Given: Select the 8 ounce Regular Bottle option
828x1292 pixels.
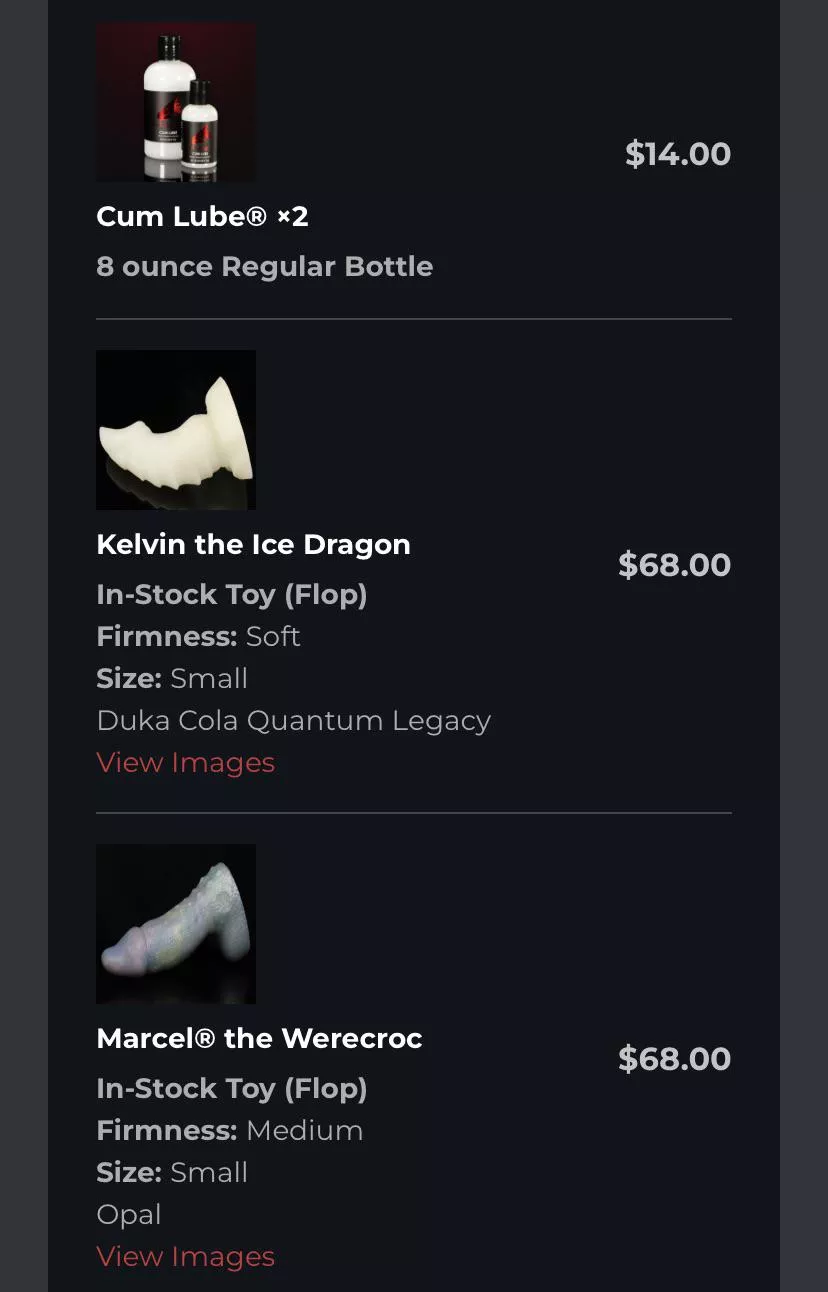Looking at the screenshot, I should coord(264,266).
